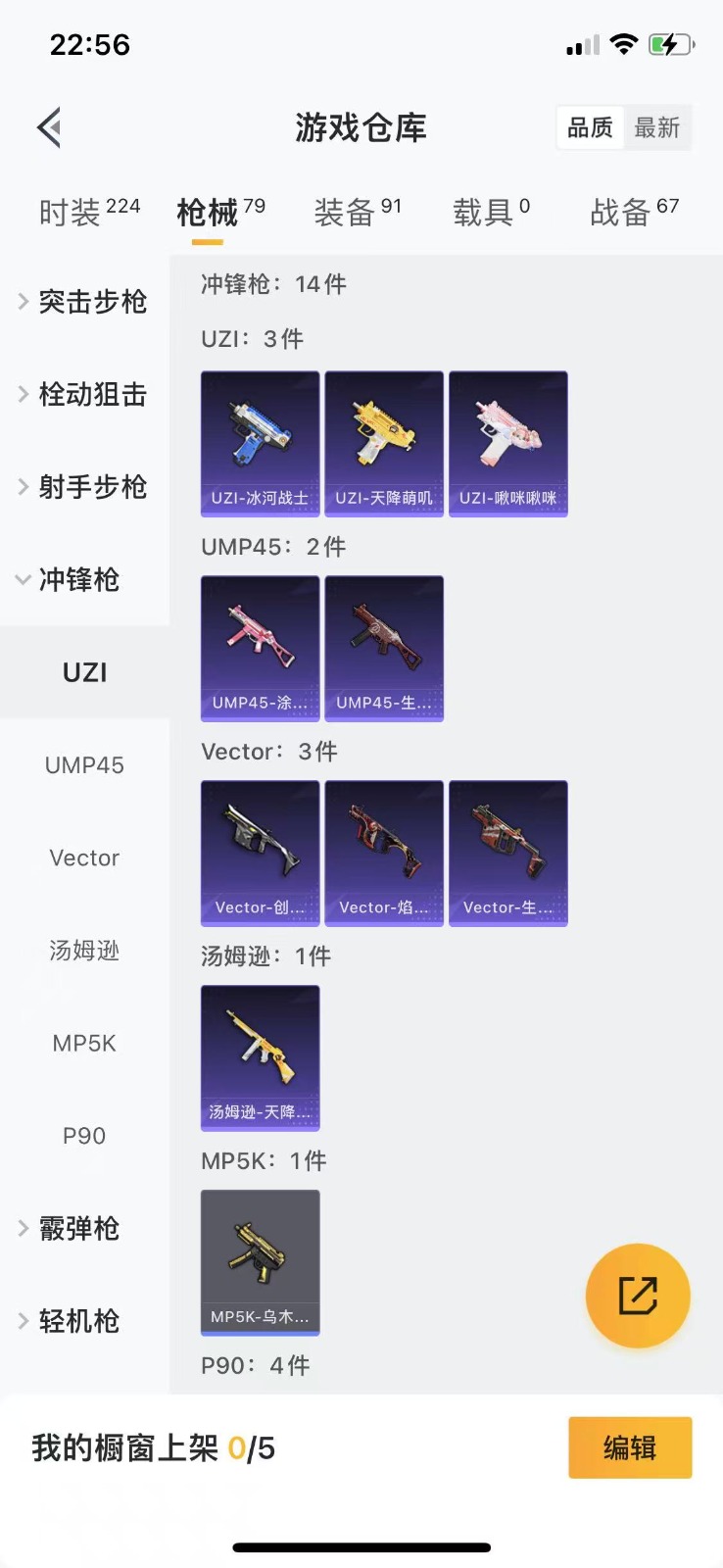Open the UZI-冰河战士 skin tile
The height and width of the screenshot is (1568, 723).
260,443
